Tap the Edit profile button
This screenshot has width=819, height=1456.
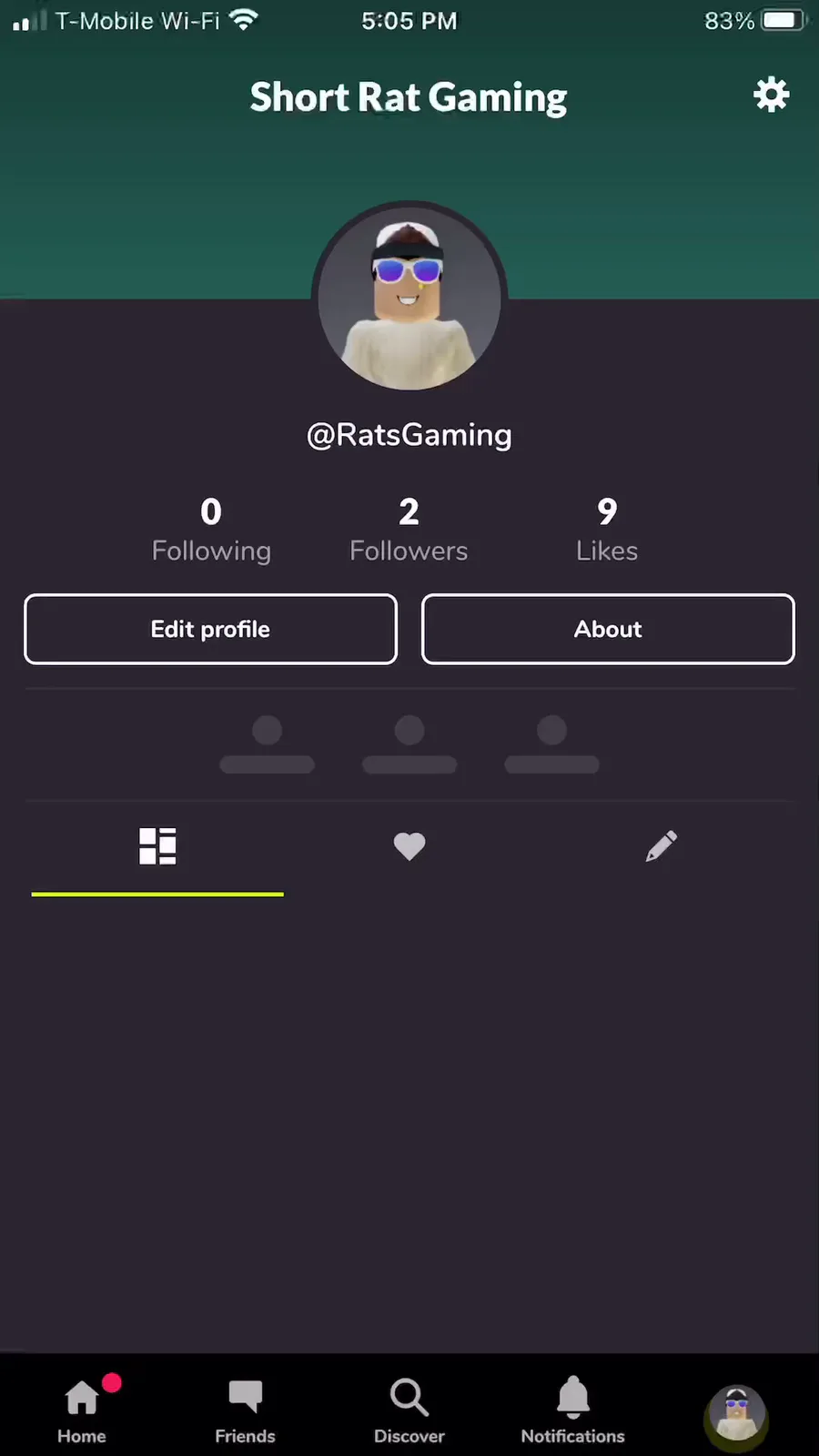210,629
